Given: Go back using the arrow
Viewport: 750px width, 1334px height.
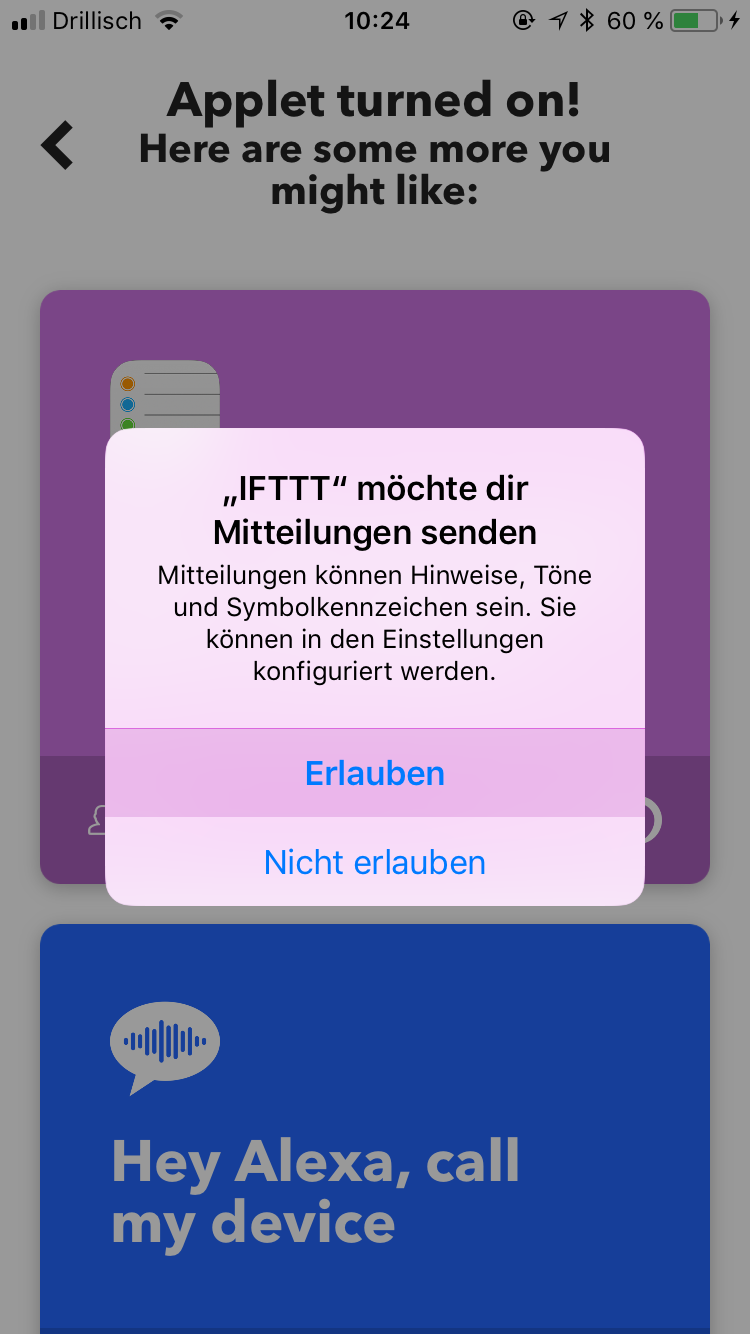Looking at the screenshot, I should coord(58,145).
